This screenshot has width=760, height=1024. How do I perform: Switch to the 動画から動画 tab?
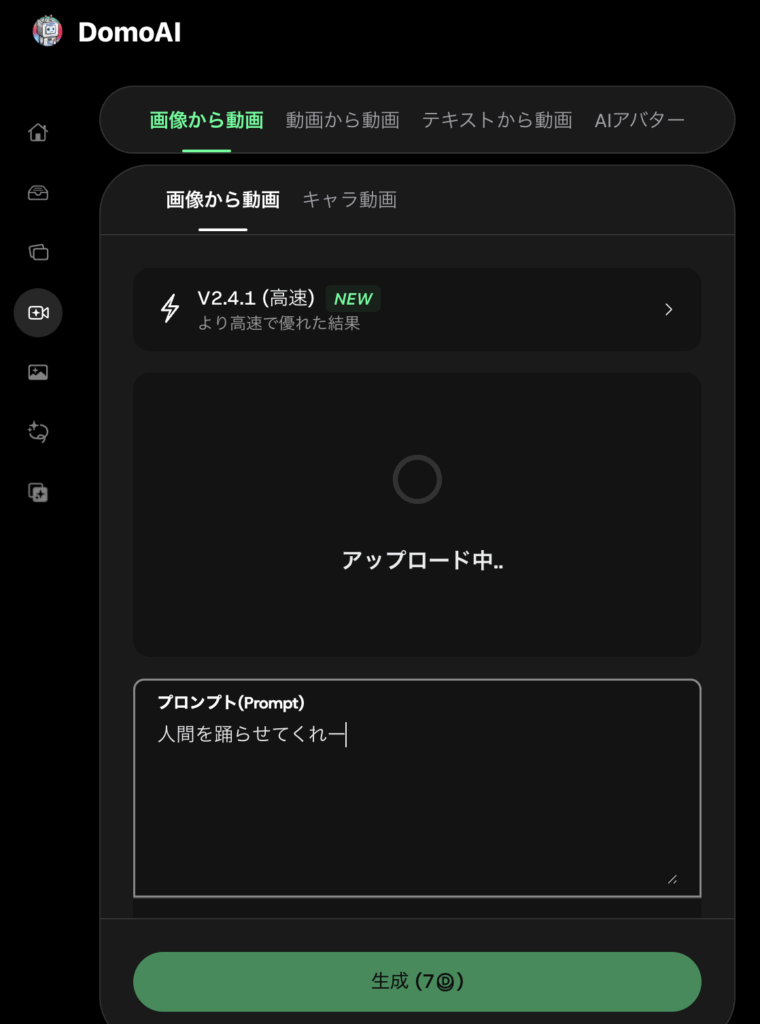click(342, 120)
